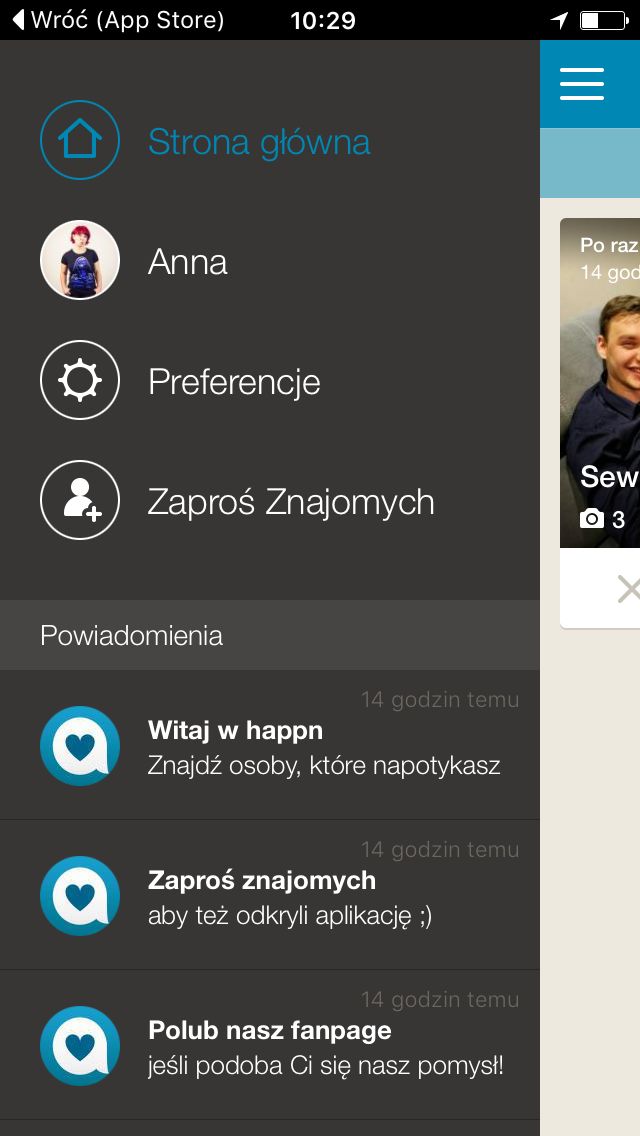Open Preferencje settings
640x1136 pixels.
[x=270, y=380]
